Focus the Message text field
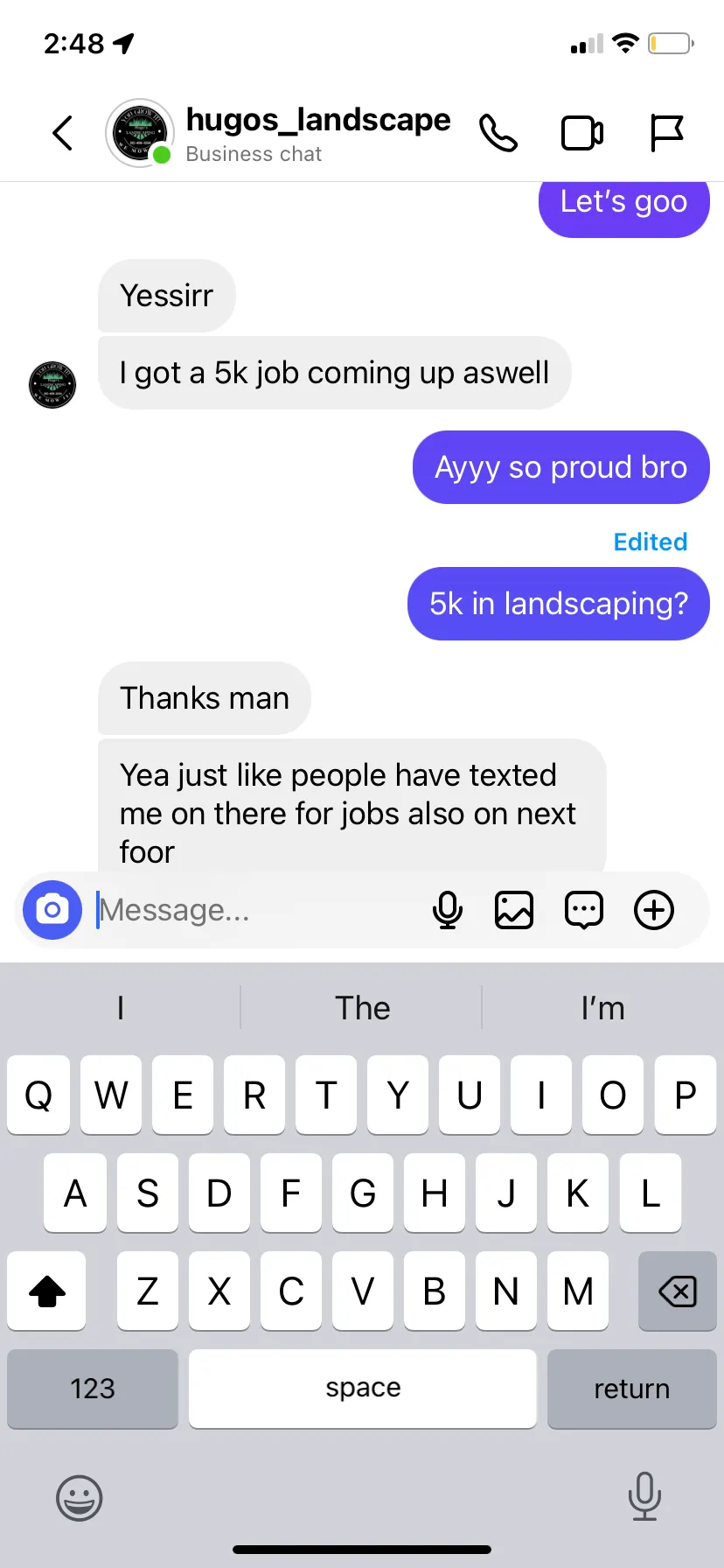724x1568 pixels. pyautogui.click(x=258, y=910)
